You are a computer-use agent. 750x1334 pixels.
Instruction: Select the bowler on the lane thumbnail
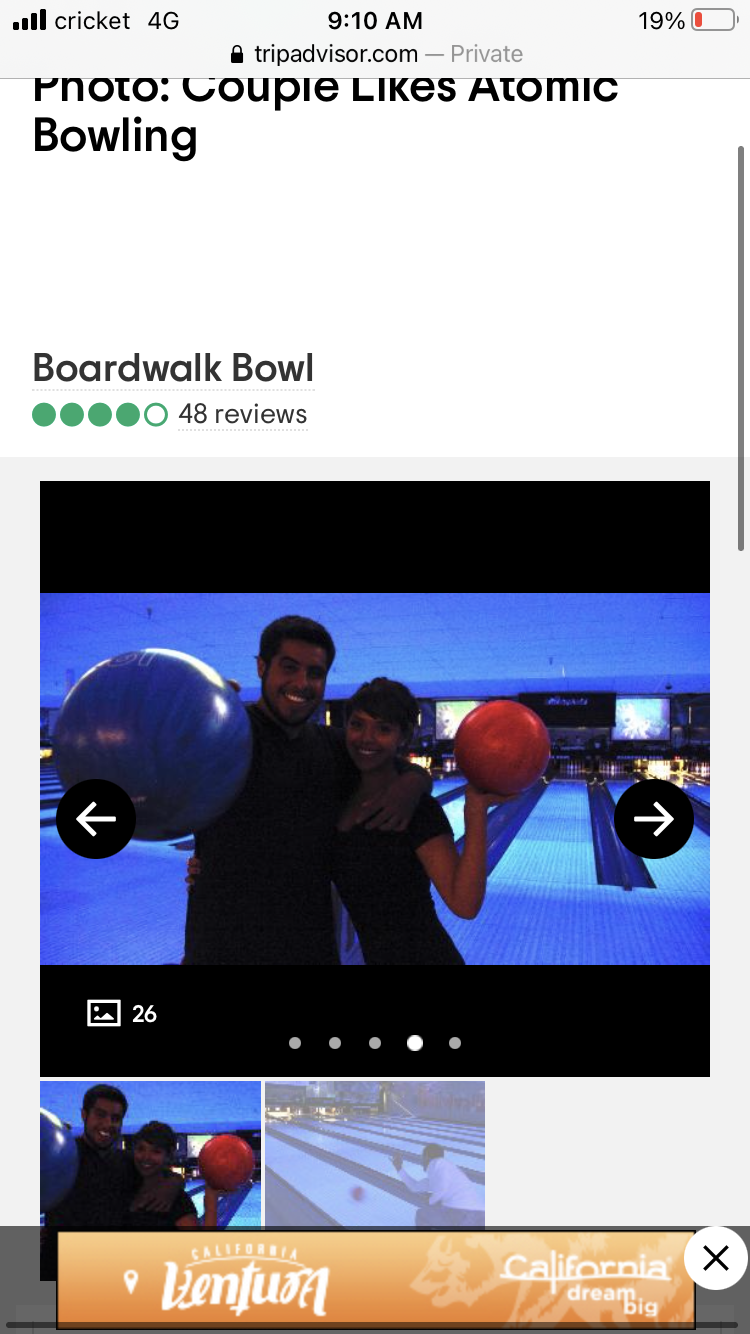click(x=375, y=1155)
